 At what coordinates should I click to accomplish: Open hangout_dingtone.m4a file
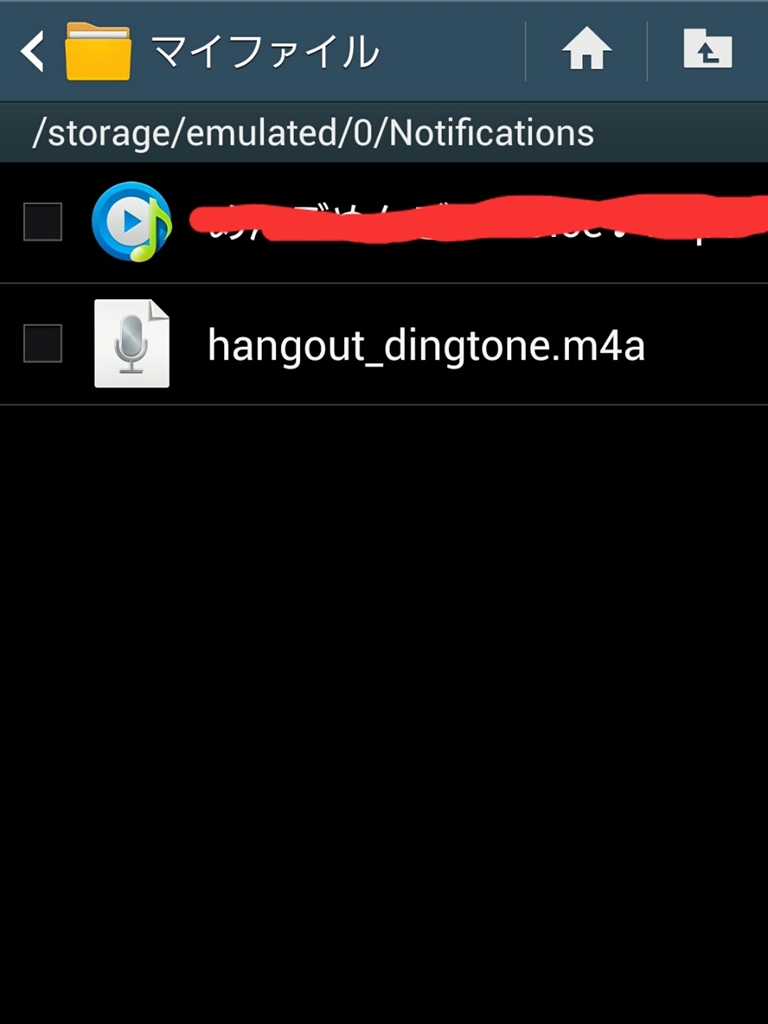click(x=425, y=346)
